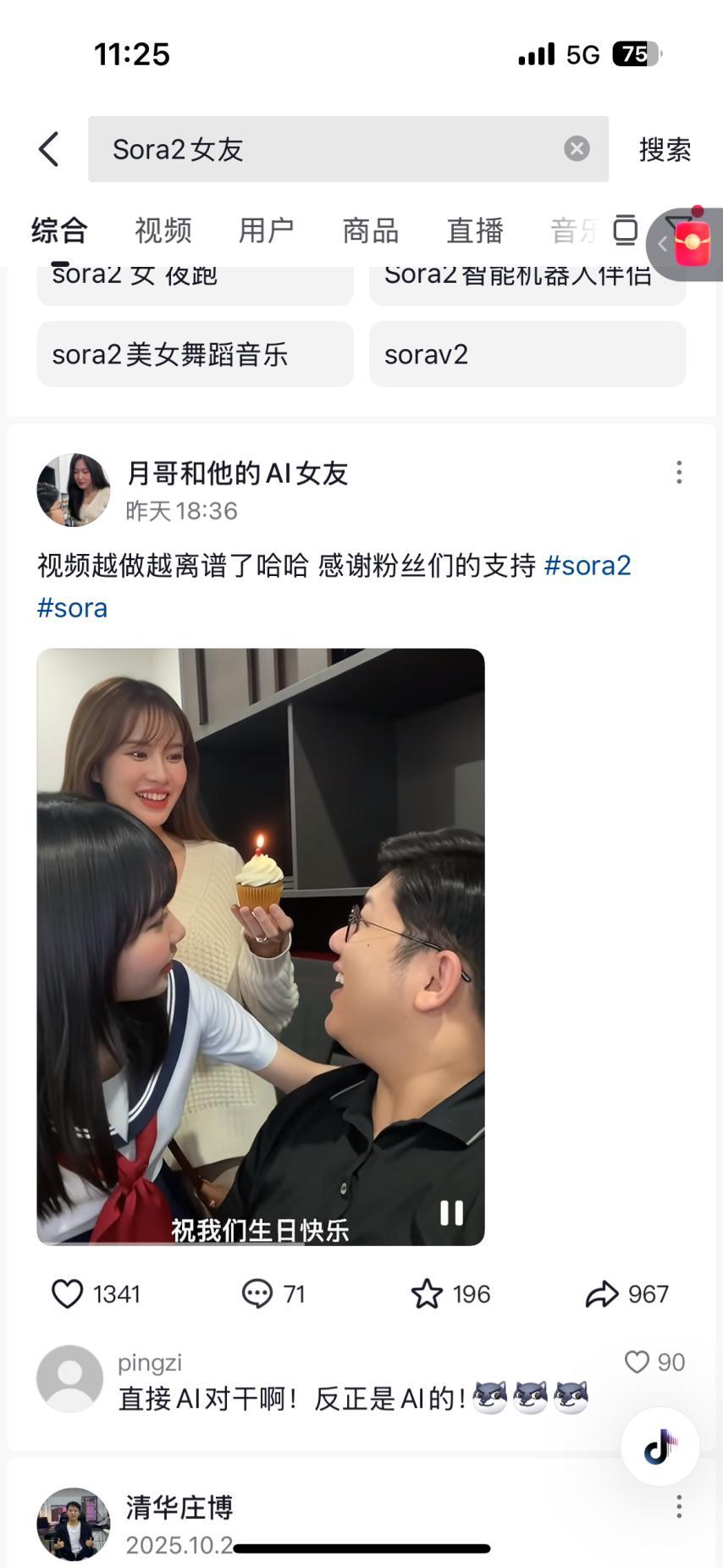Go back from search results
This screenshot has height=1568, width=723.
click(x=49, y=150)
